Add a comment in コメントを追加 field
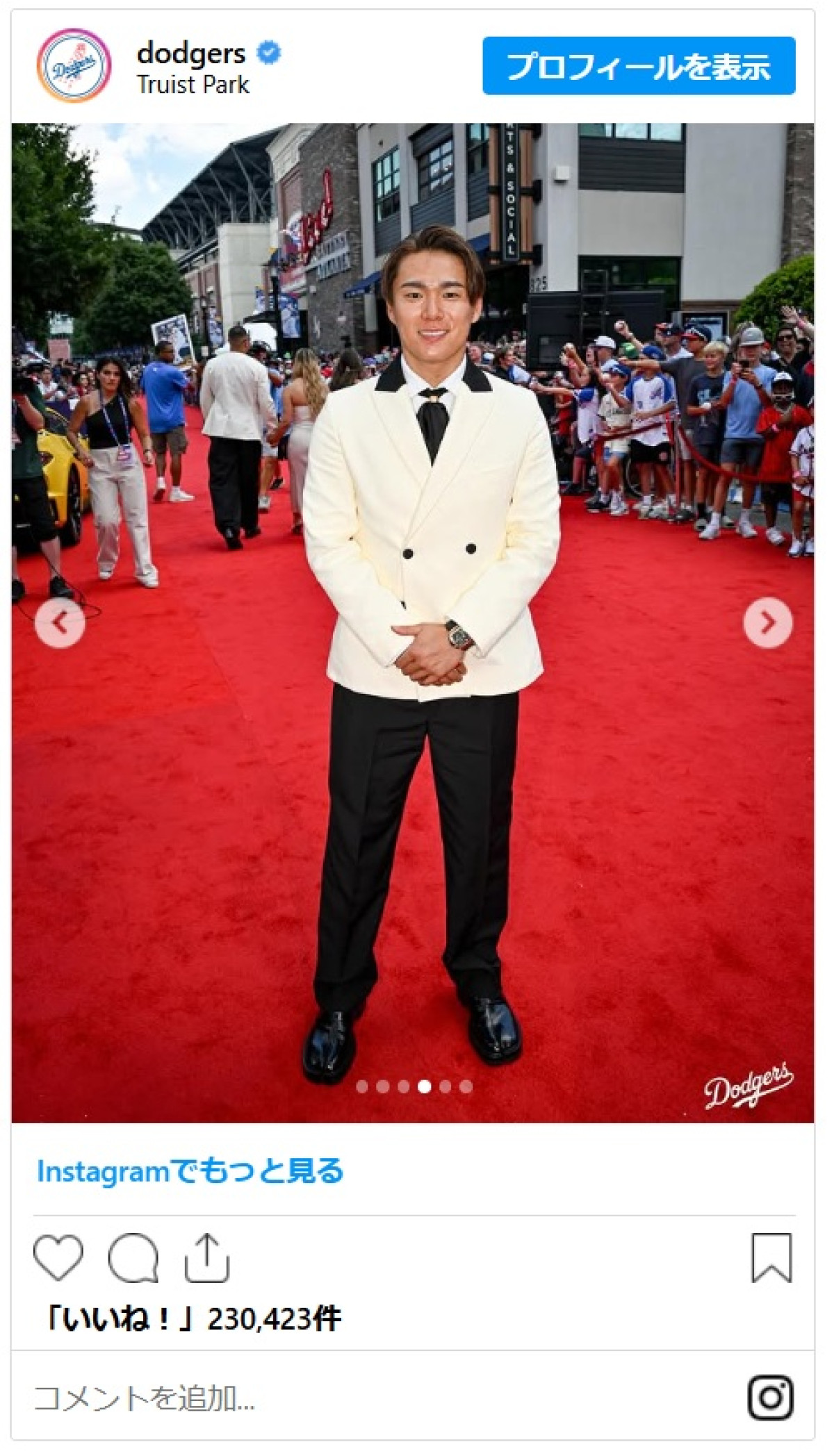The width and height of the screenshot is (834, 1456). coord(347,1398)
